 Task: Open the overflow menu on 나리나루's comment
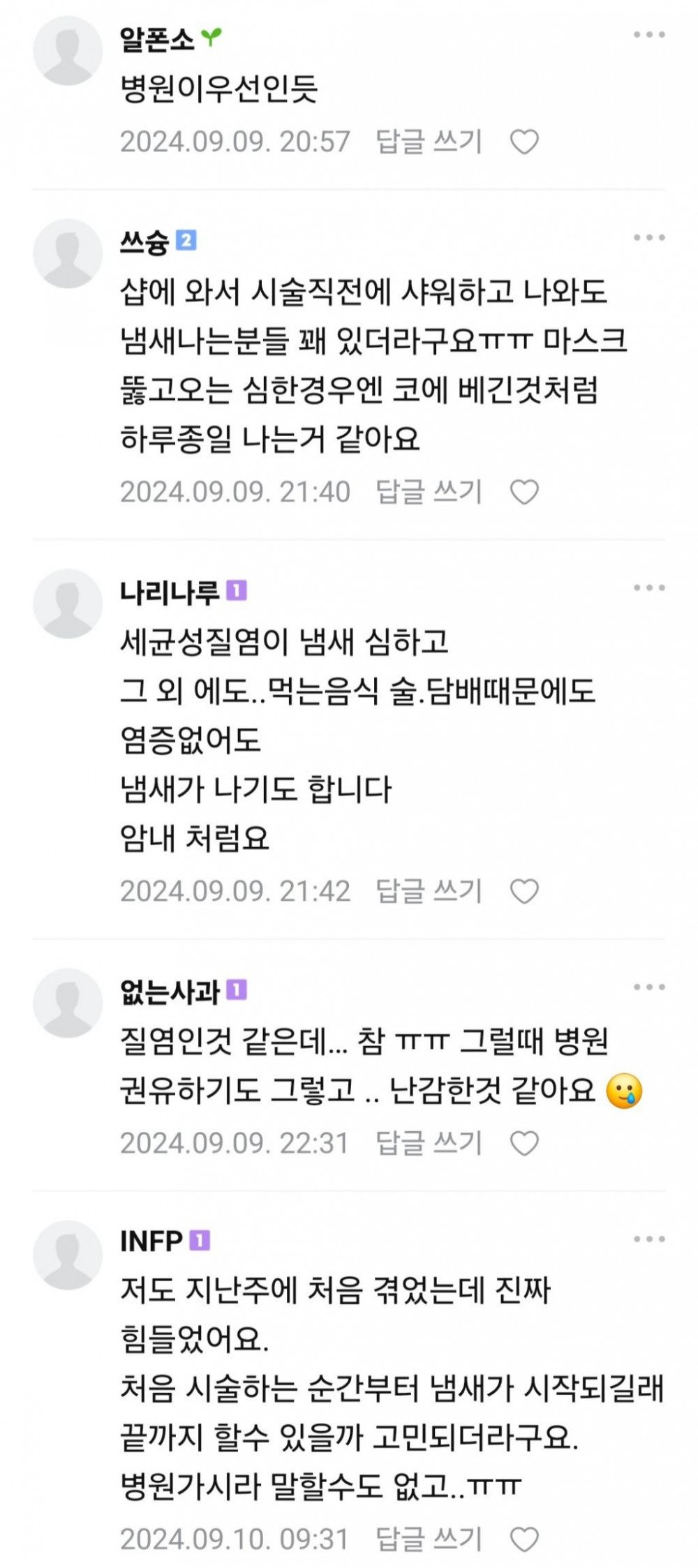click(x=648, y=588)
